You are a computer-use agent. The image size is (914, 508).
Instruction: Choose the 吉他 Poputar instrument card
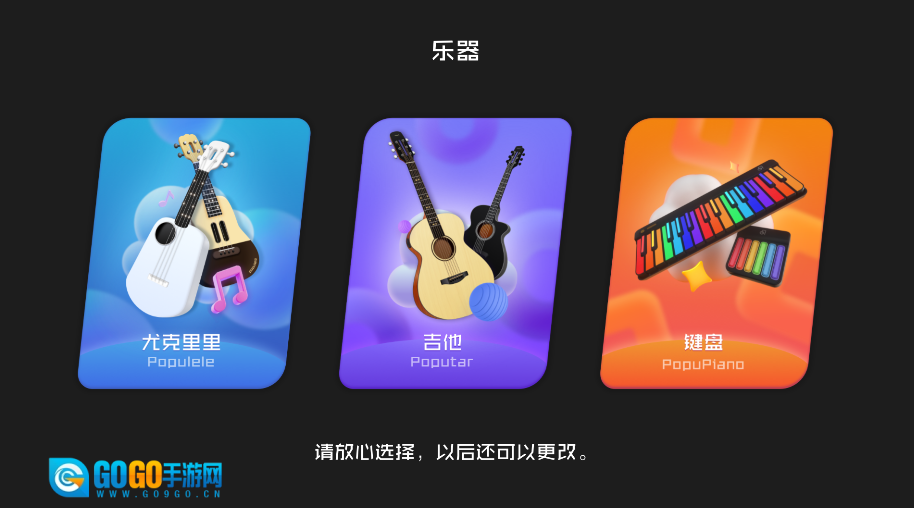pos(455,253)
